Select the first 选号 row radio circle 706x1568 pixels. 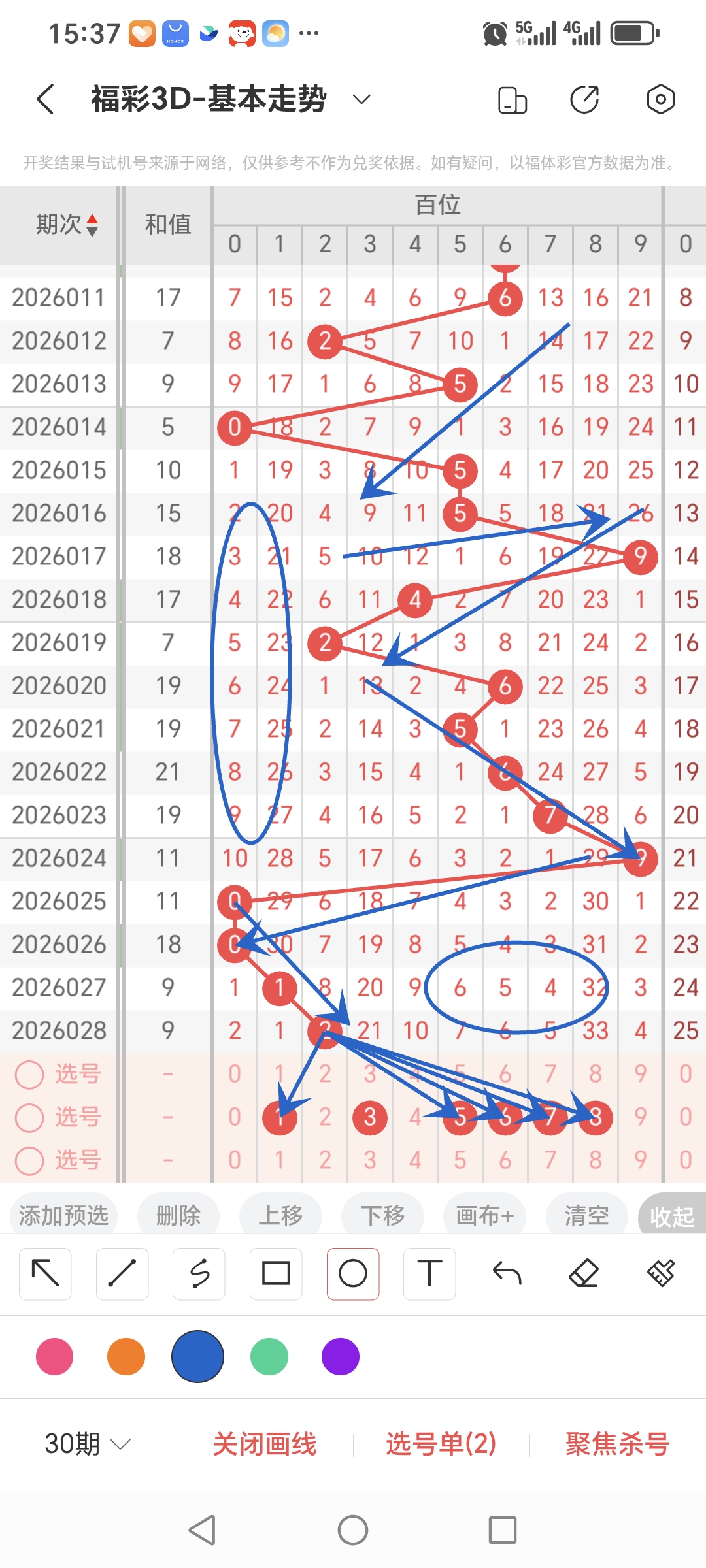[30, 1074]
